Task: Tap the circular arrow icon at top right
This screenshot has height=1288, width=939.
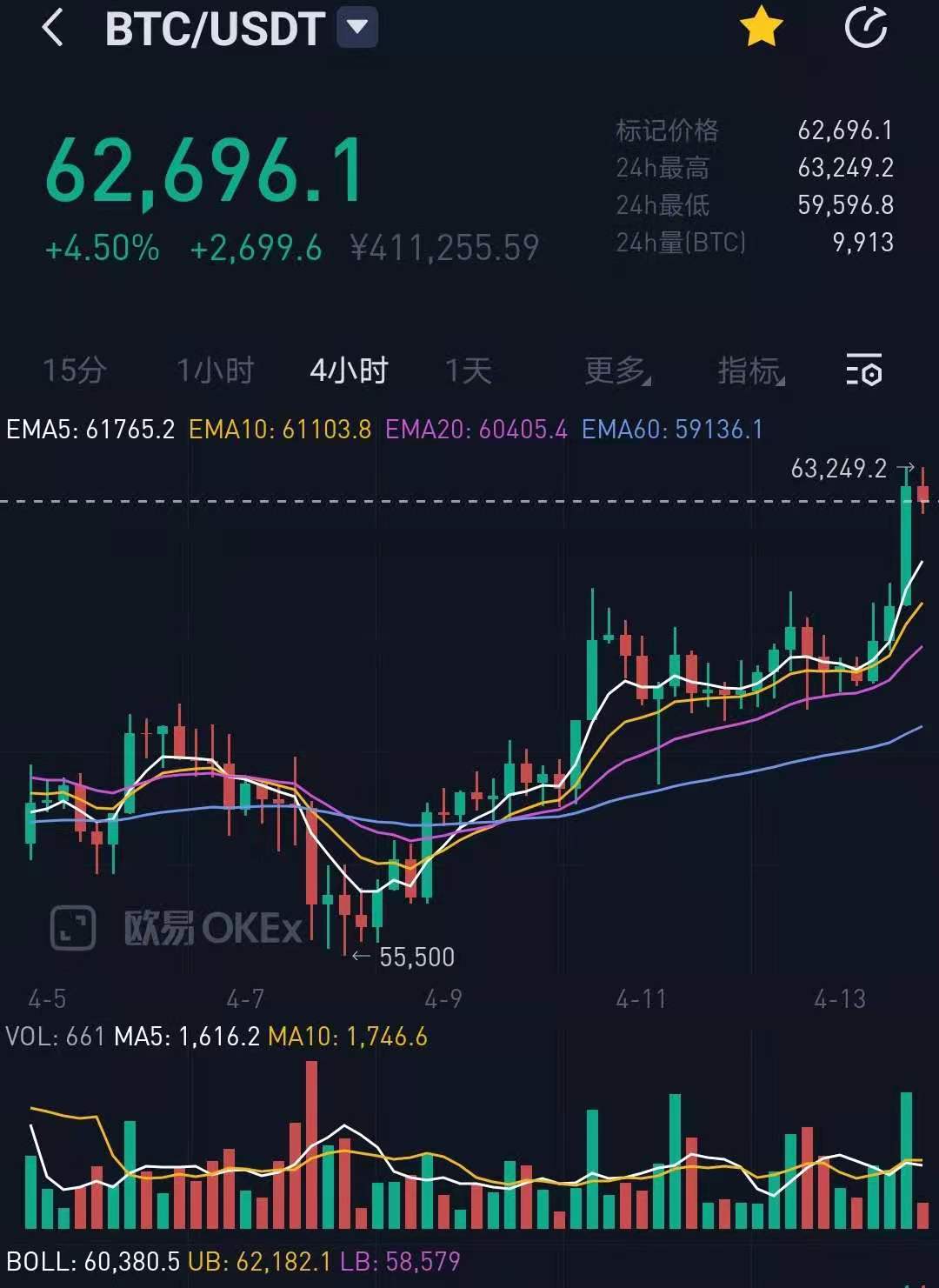Action: click(866, 27)
